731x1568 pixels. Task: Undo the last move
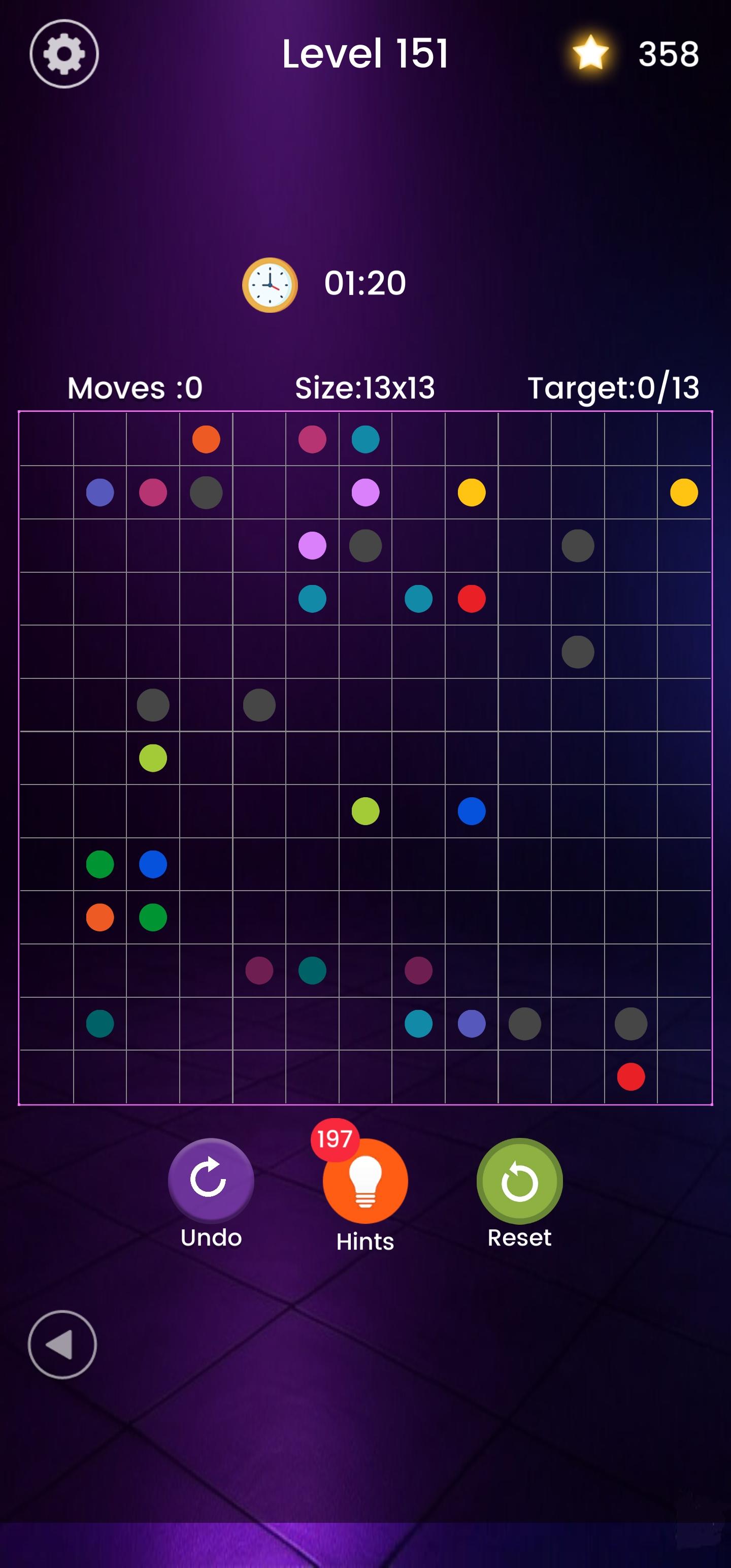pos(211,1180)
